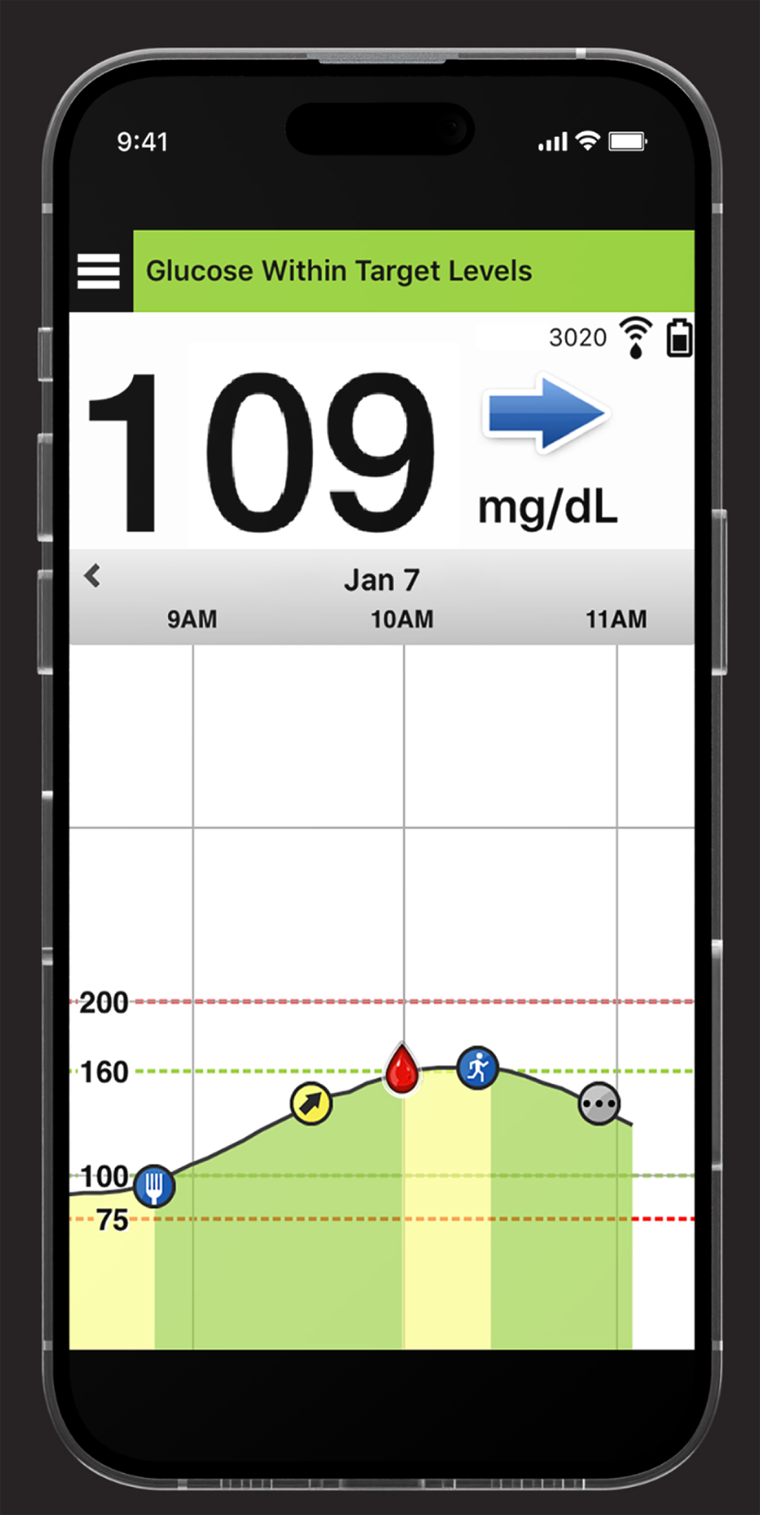The width and height of the screenshot is (760, 1515).
Task: Open the hamburger navigation menu
Action: click(x=98, y=270)
